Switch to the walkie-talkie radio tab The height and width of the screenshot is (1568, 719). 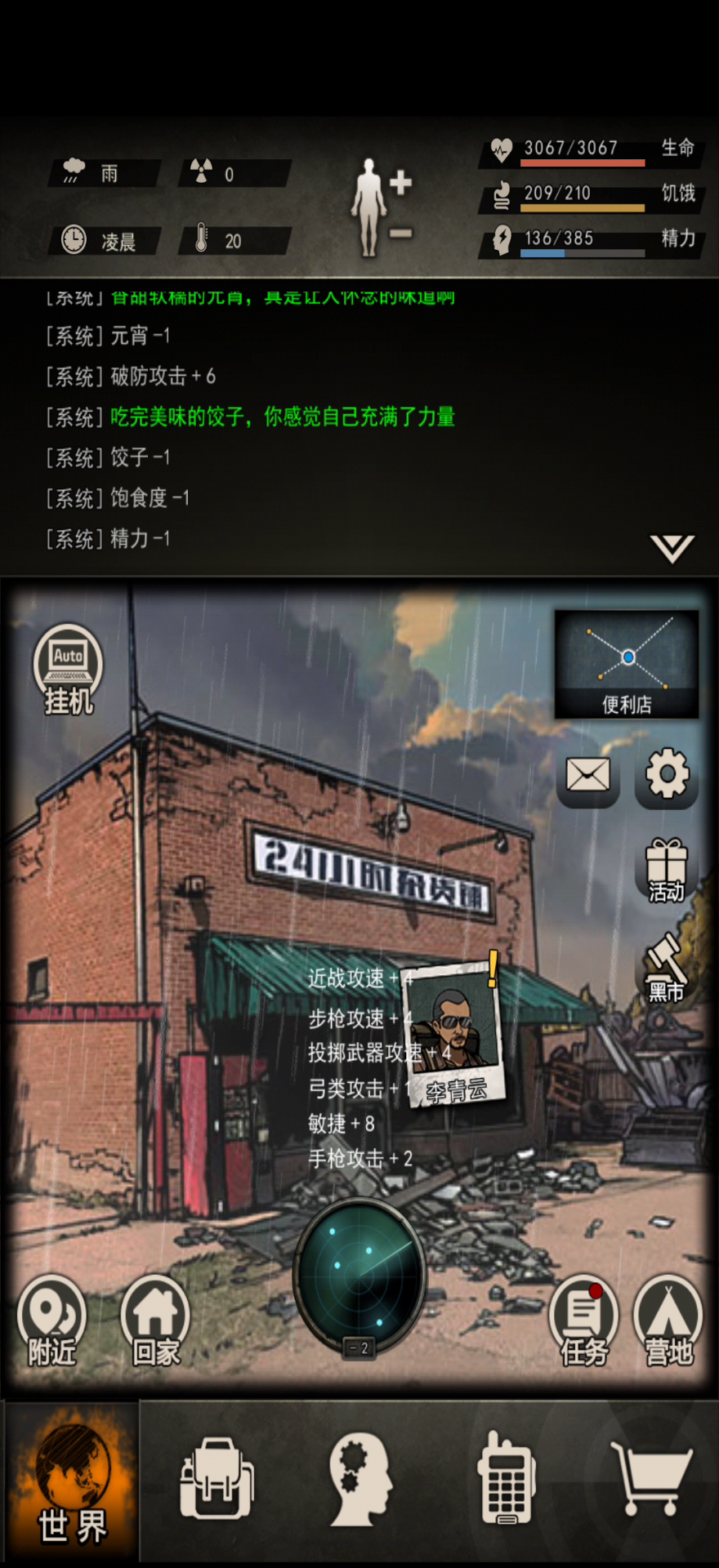point(505,1480)
